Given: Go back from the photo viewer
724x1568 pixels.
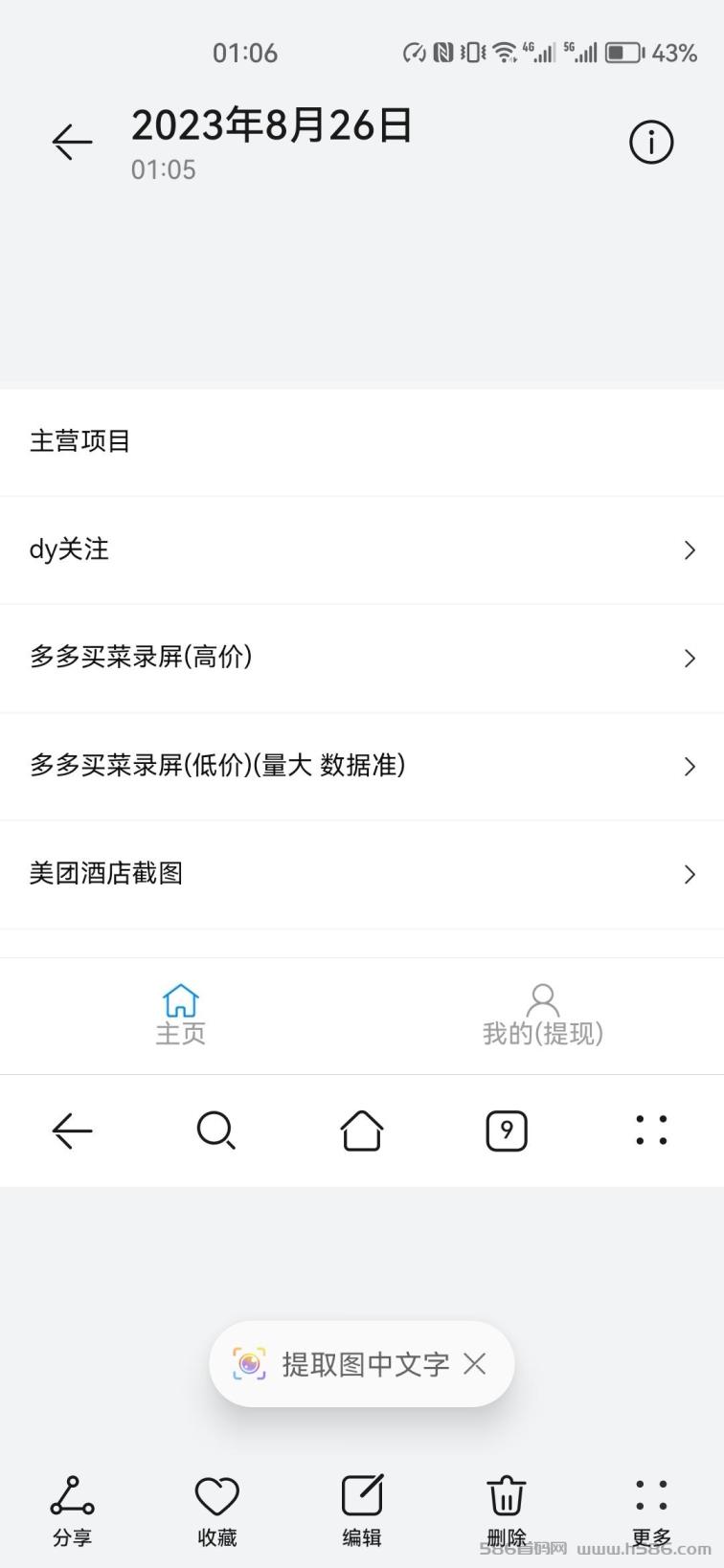Looking at the screenshot, I should (x=72, y=143).
